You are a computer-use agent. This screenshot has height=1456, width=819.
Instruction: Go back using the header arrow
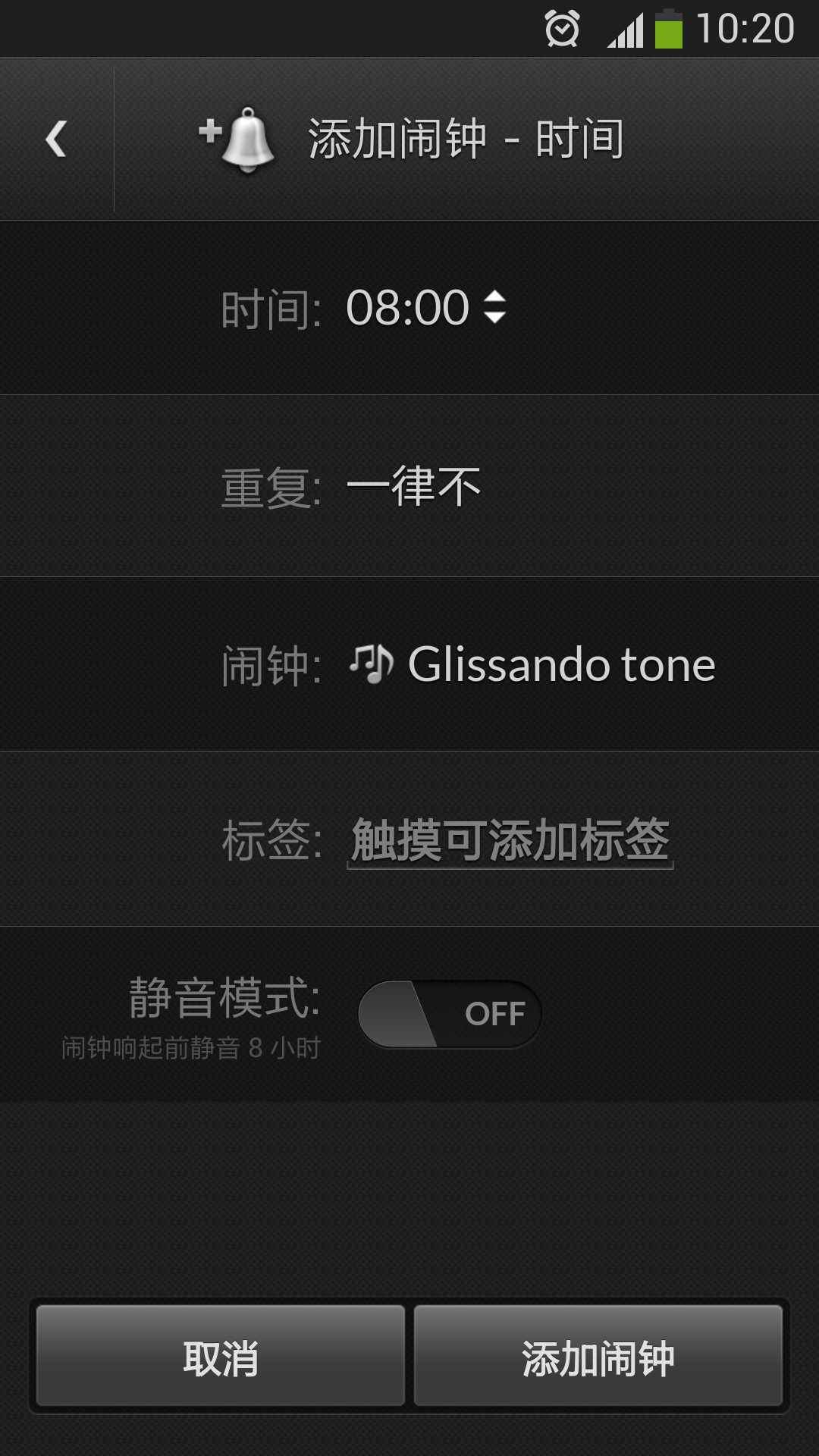[x=56, y=140]
